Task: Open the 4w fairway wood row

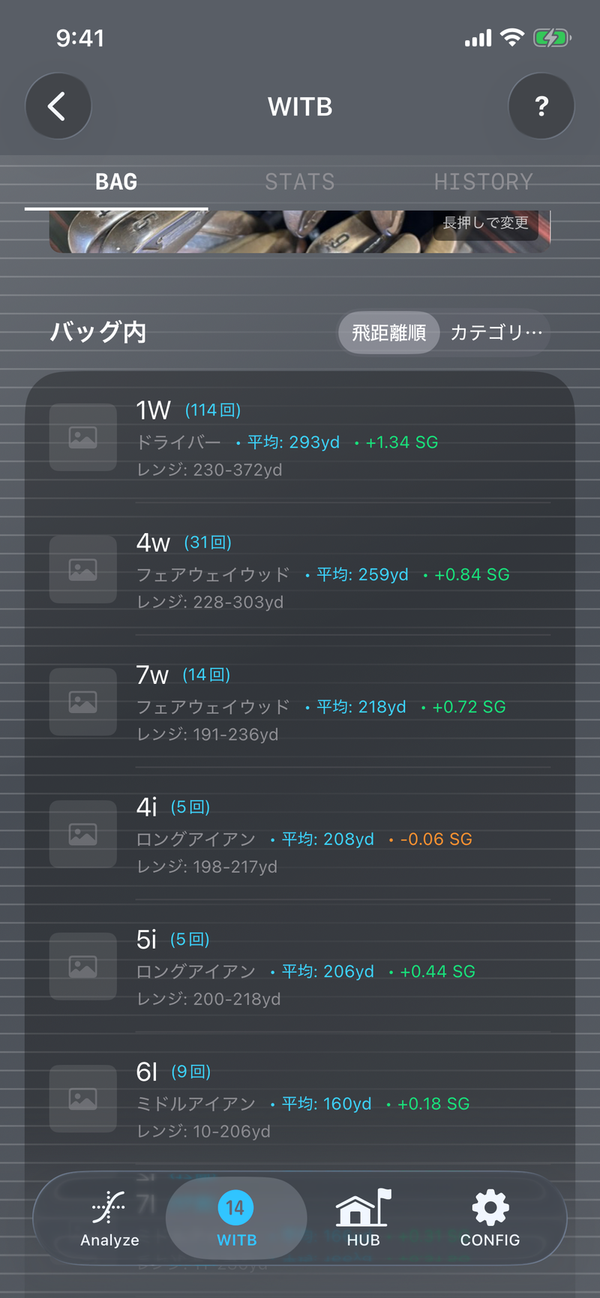Action: click(300, 571)
